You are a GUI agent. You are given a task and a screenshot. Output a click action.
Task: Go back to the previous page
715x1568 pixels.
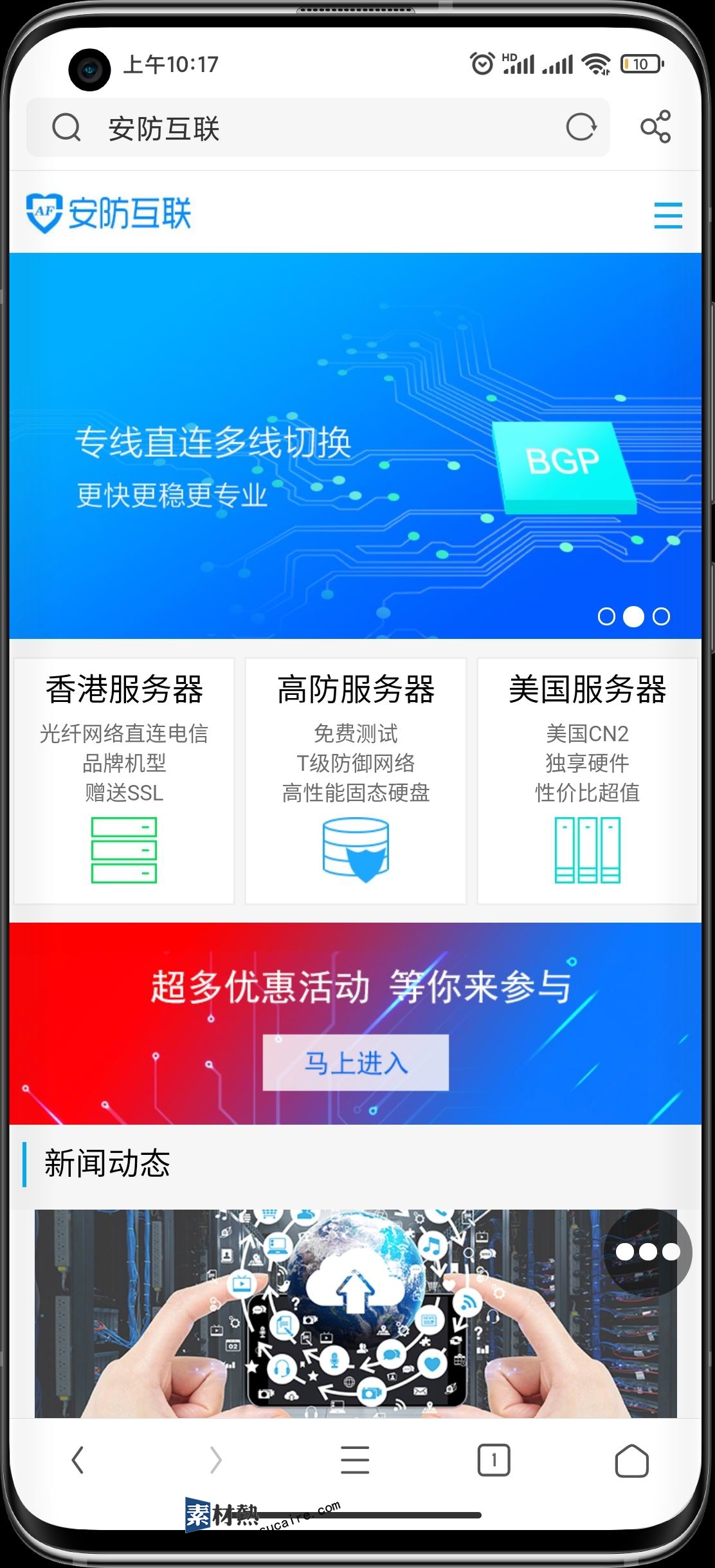(x=78, y=1460)
